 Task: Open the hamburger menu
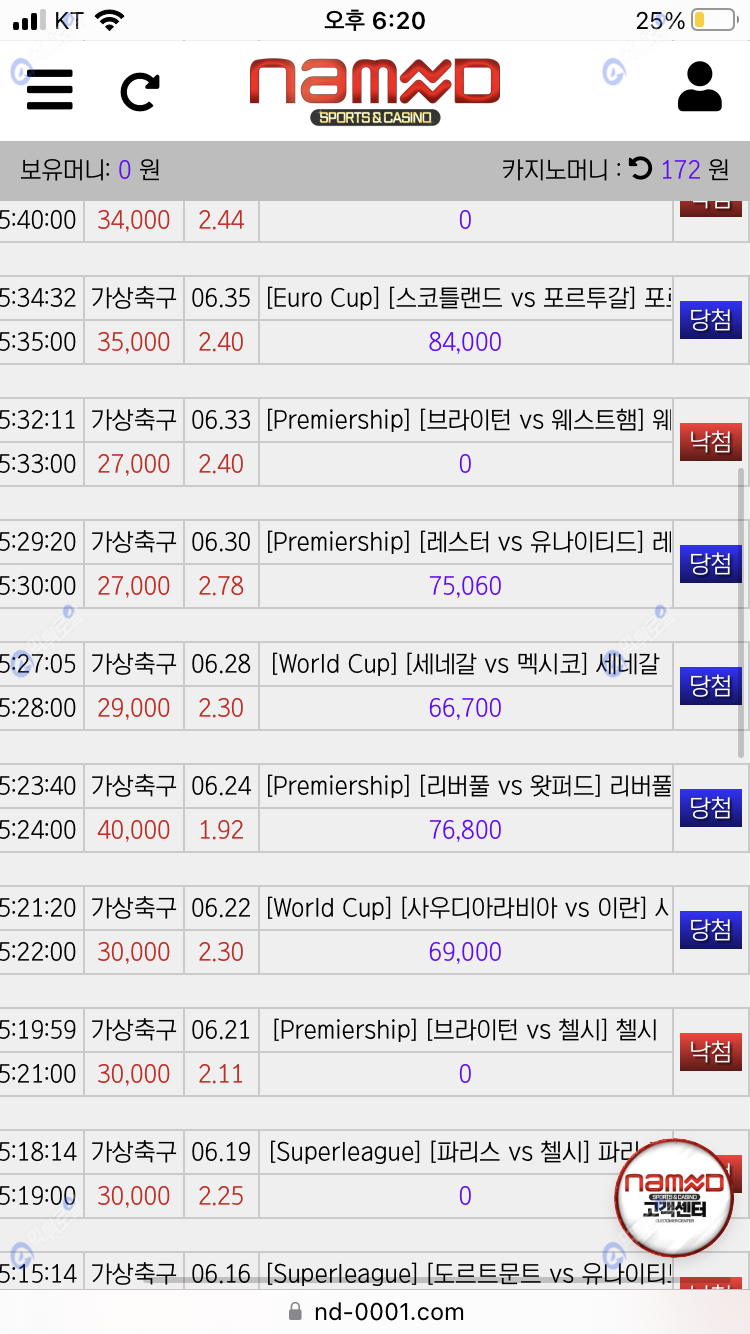50,89
